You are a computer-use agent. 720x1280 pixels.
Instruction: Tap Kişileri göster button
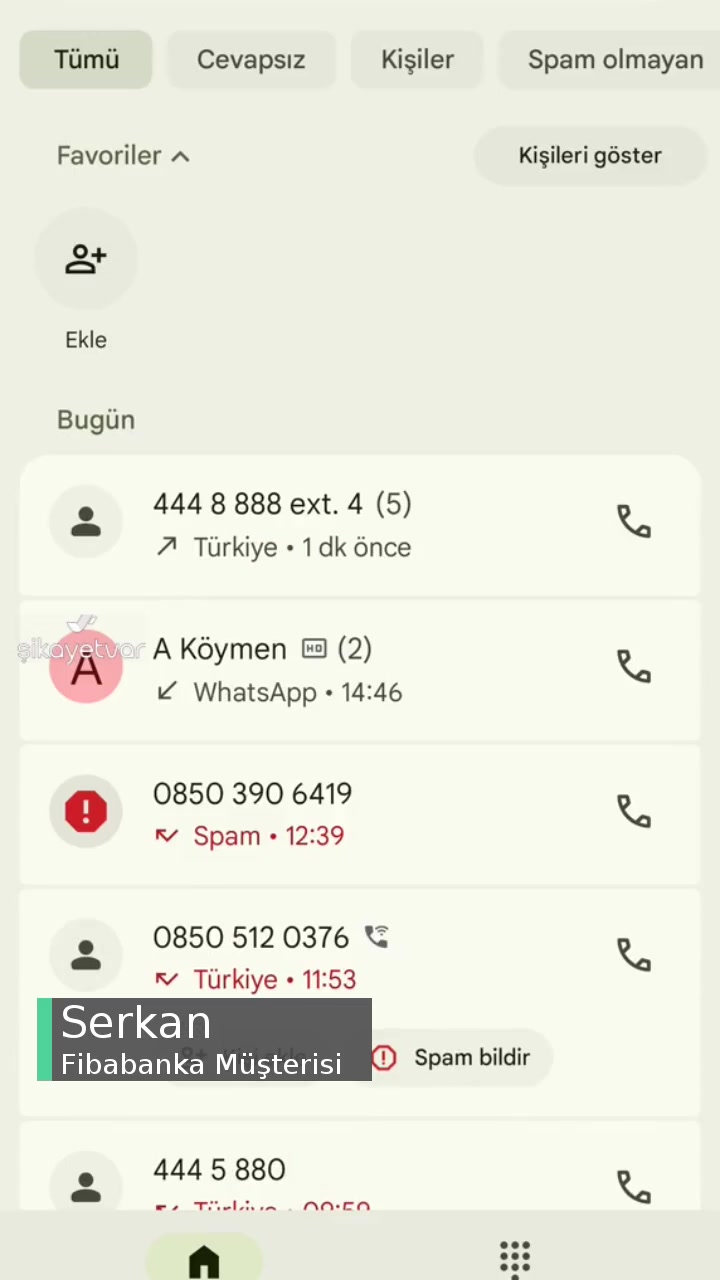[x=590, y=156]
